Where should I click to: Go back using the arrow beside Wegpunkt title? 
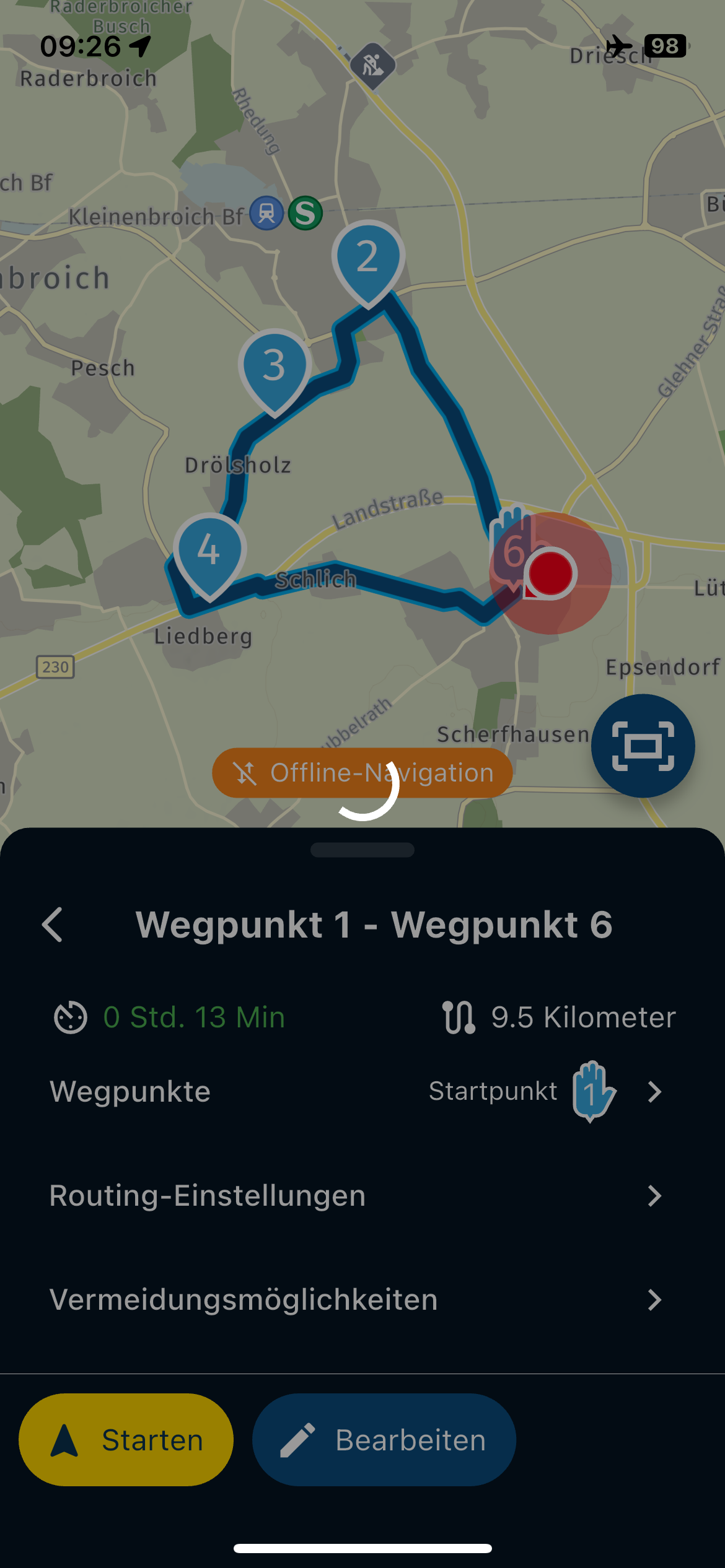(x=53, y=925)
